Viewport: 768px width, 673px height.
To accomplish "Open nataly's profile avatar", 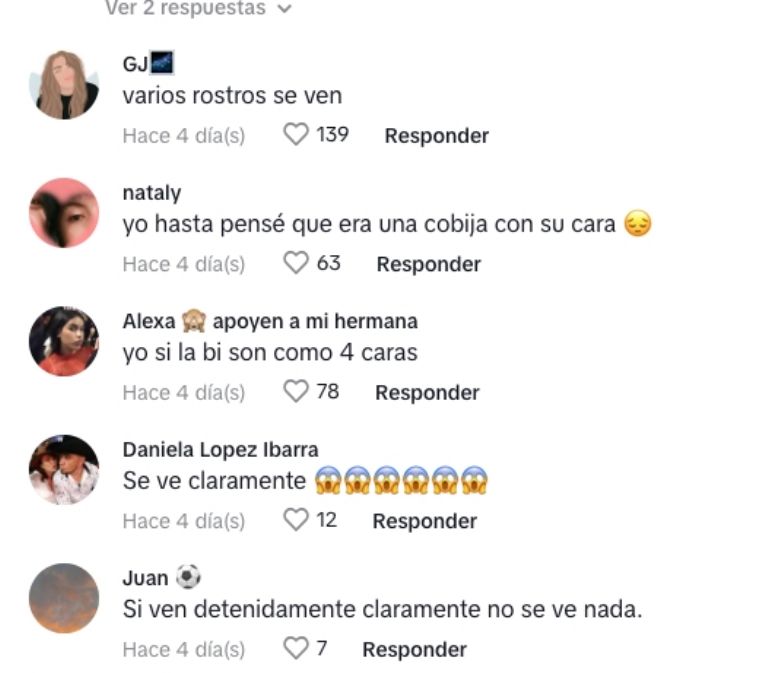I will click(x=64, y=213).
